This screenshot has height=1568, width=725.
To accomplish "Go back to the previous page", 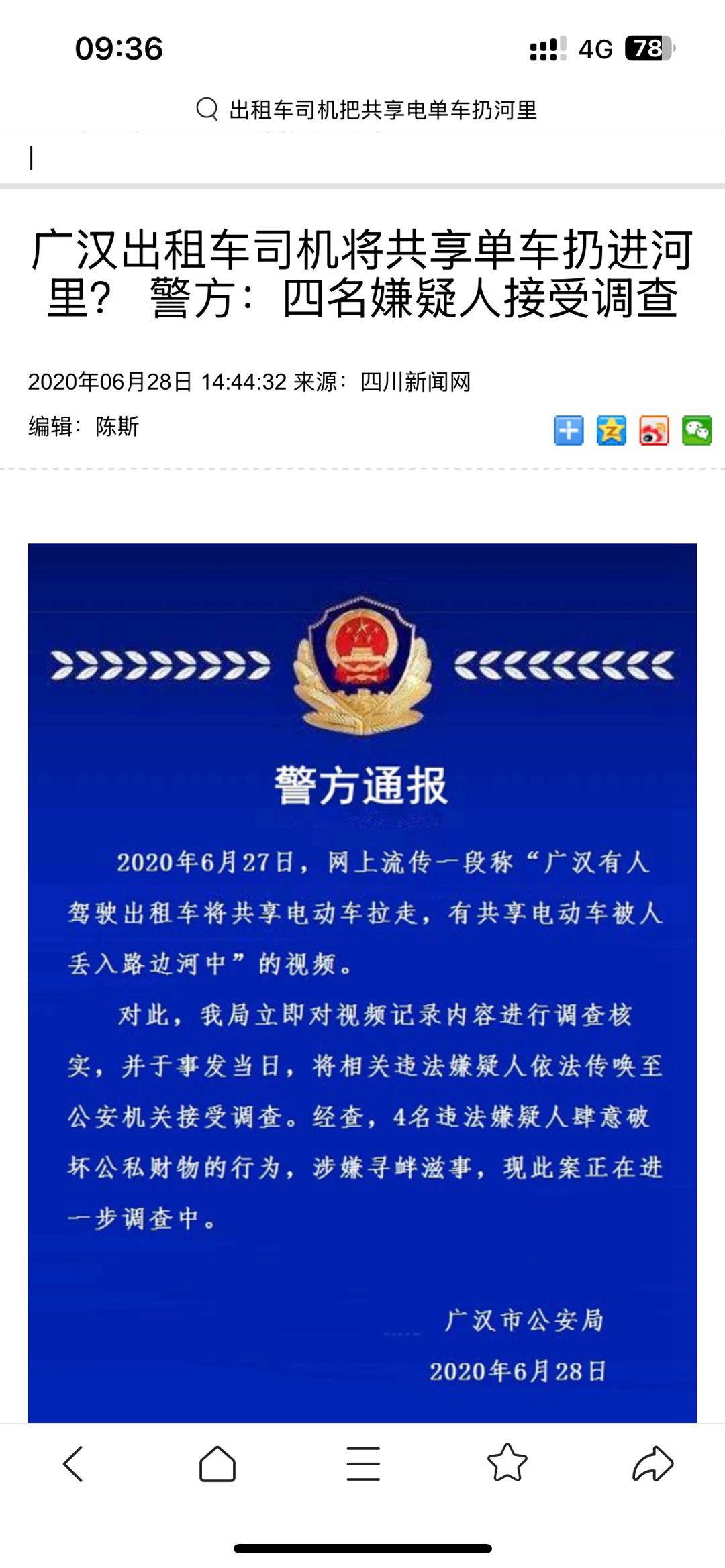I will coord(73,1463).
